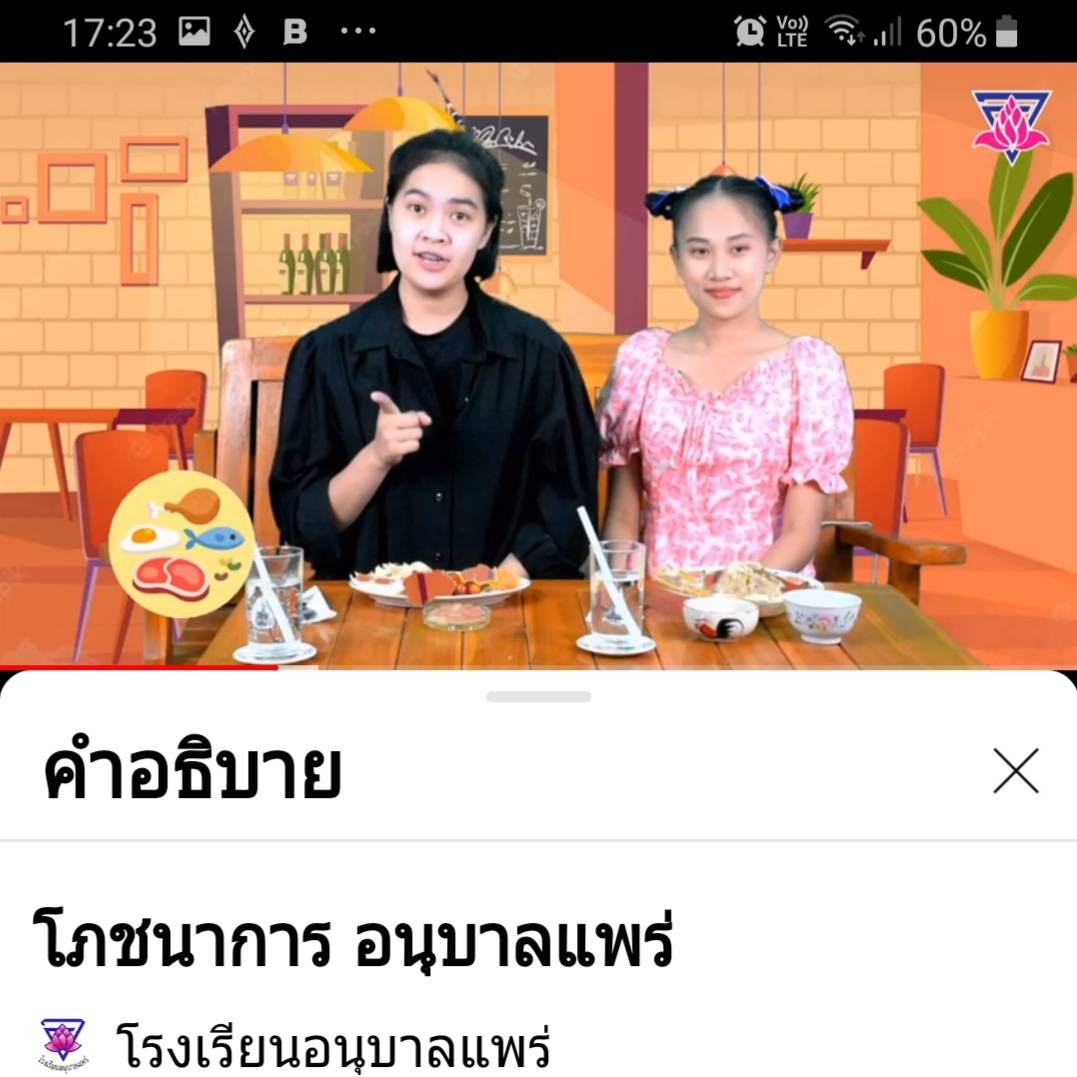Image resolution: width=1077 pixels, height=1077 pixels.
Task: Tap the description sheet's drag handle
Action: (538, 696)
